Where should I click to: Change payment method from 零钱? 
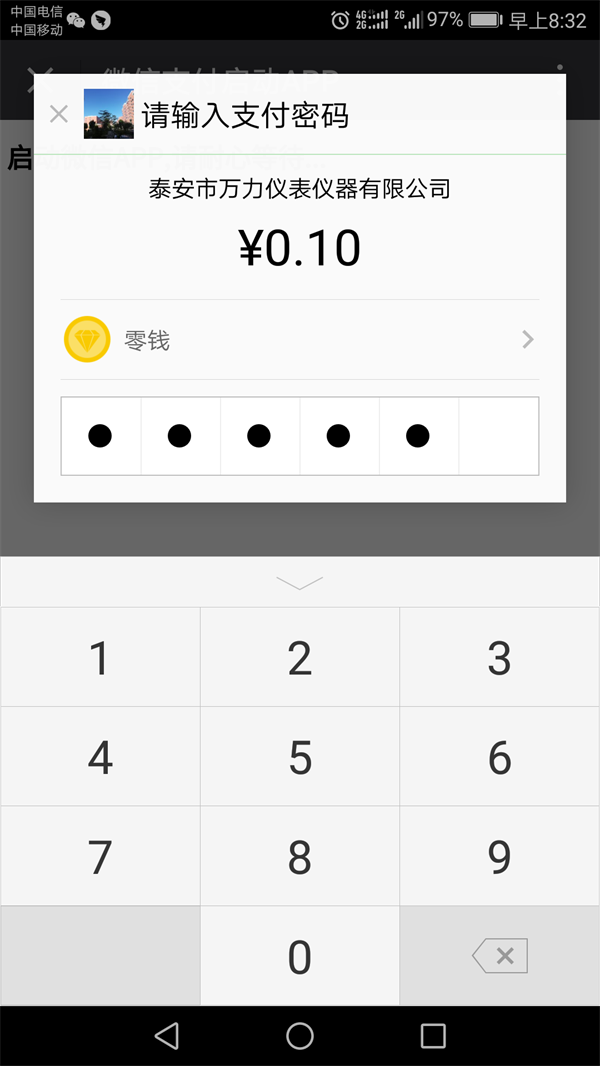[300, 339]
